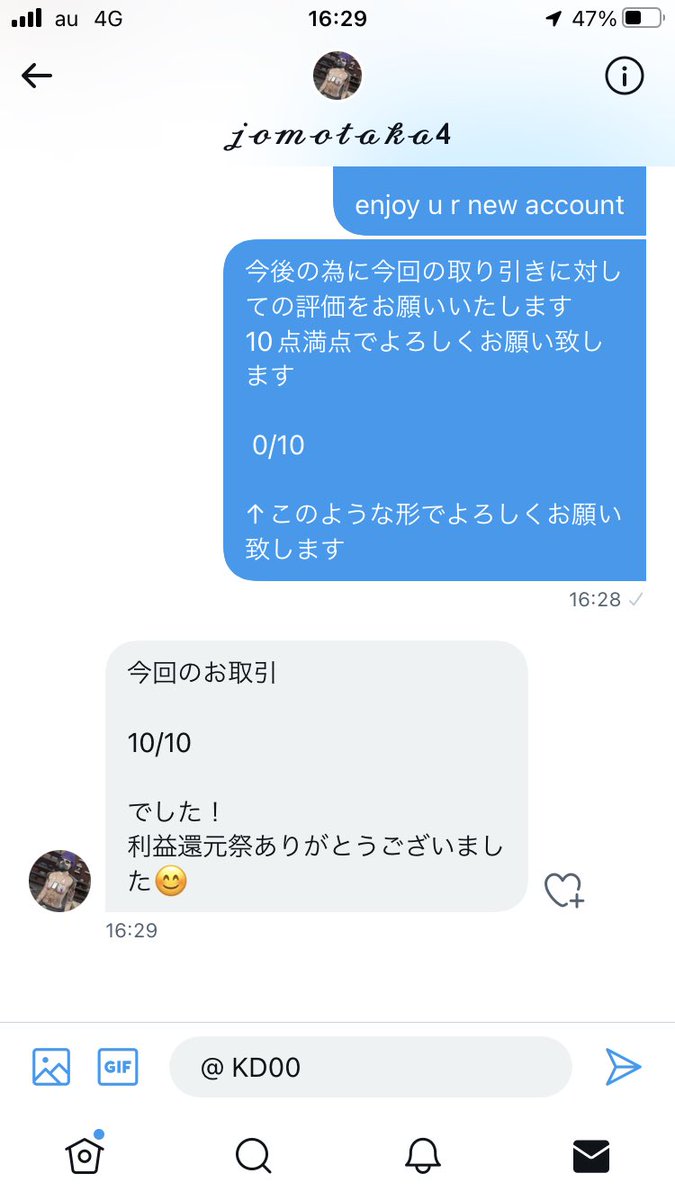The image size is (675, 1200).
Task: Open the Messages tab
Action: [591, 1156]
